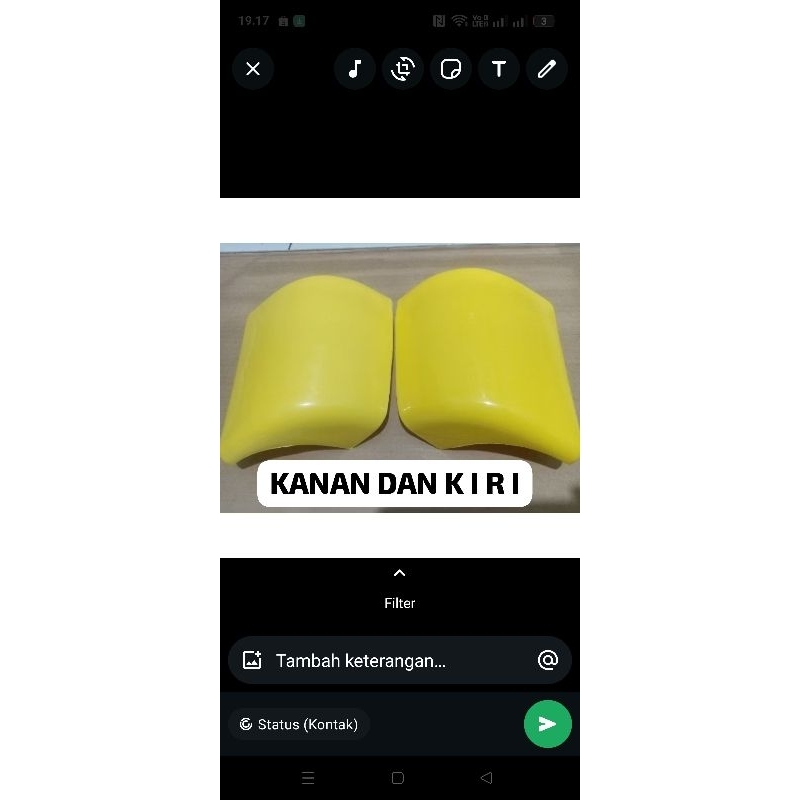Expand the Filter panel
The height and width of the screenshot is (800, 800).
[400, 574]
